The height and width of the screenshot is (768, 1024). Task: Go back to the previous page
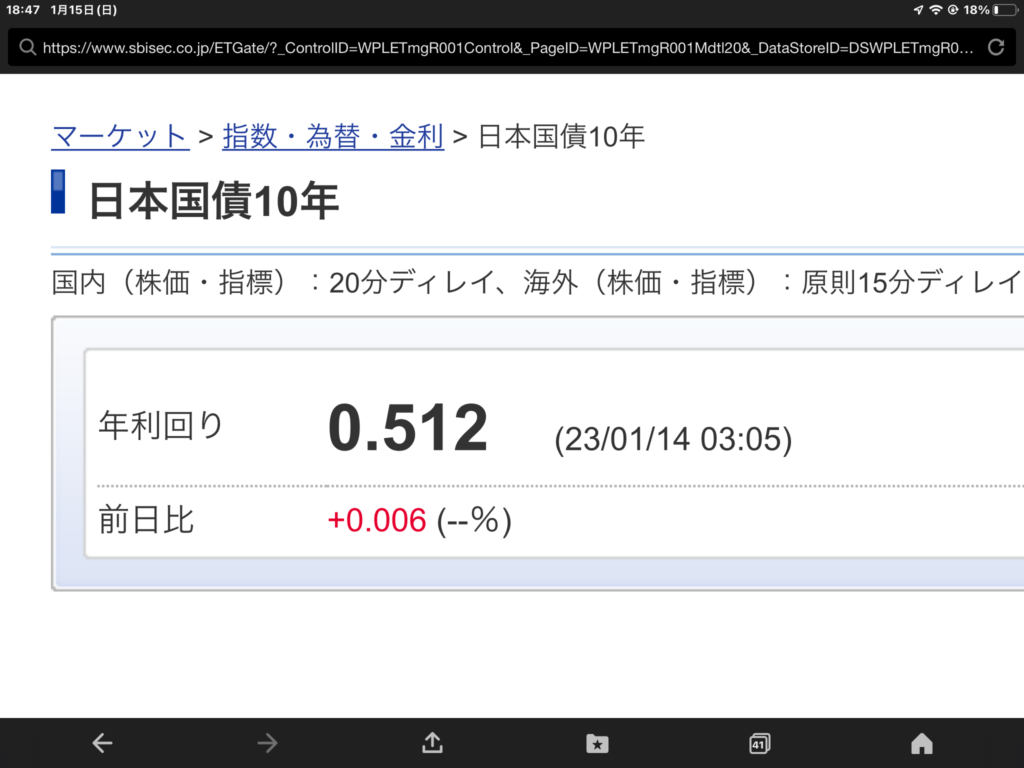coord(102,743)
